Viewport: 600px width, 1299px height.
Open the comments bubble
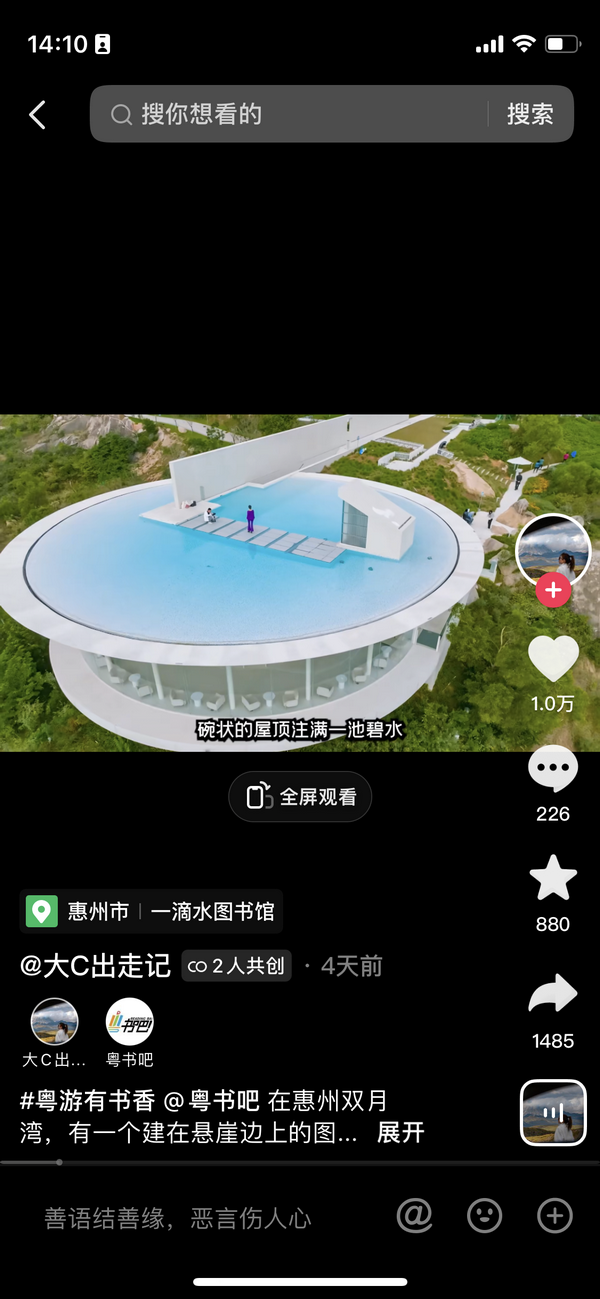(553, 771)
